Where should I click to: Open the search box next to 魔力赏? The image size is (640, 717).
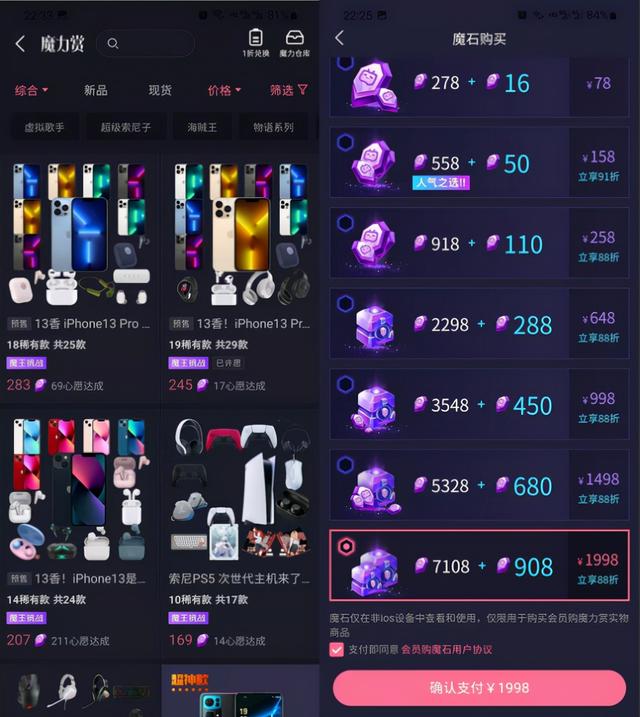(x=145, y=43)
